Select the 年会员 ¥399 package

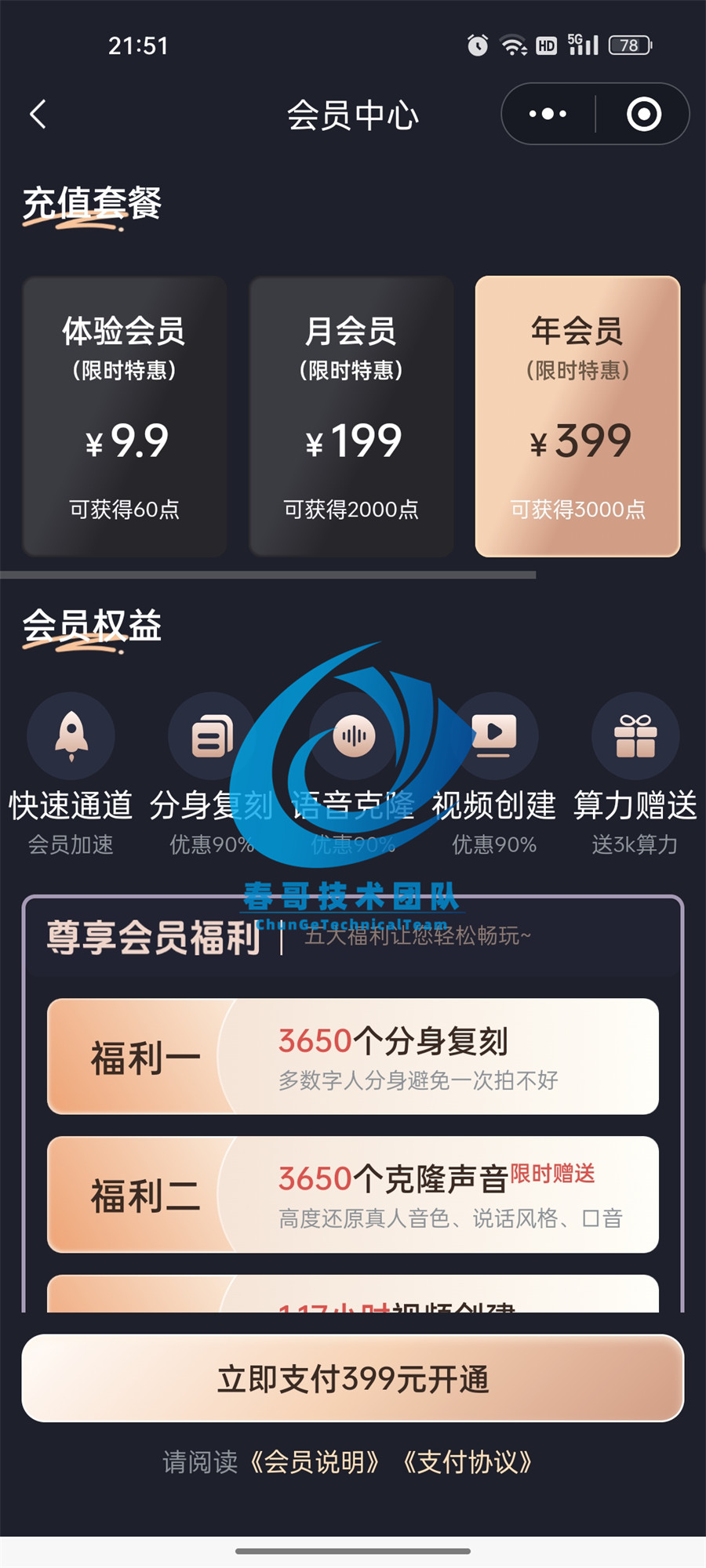coord(577,416)
